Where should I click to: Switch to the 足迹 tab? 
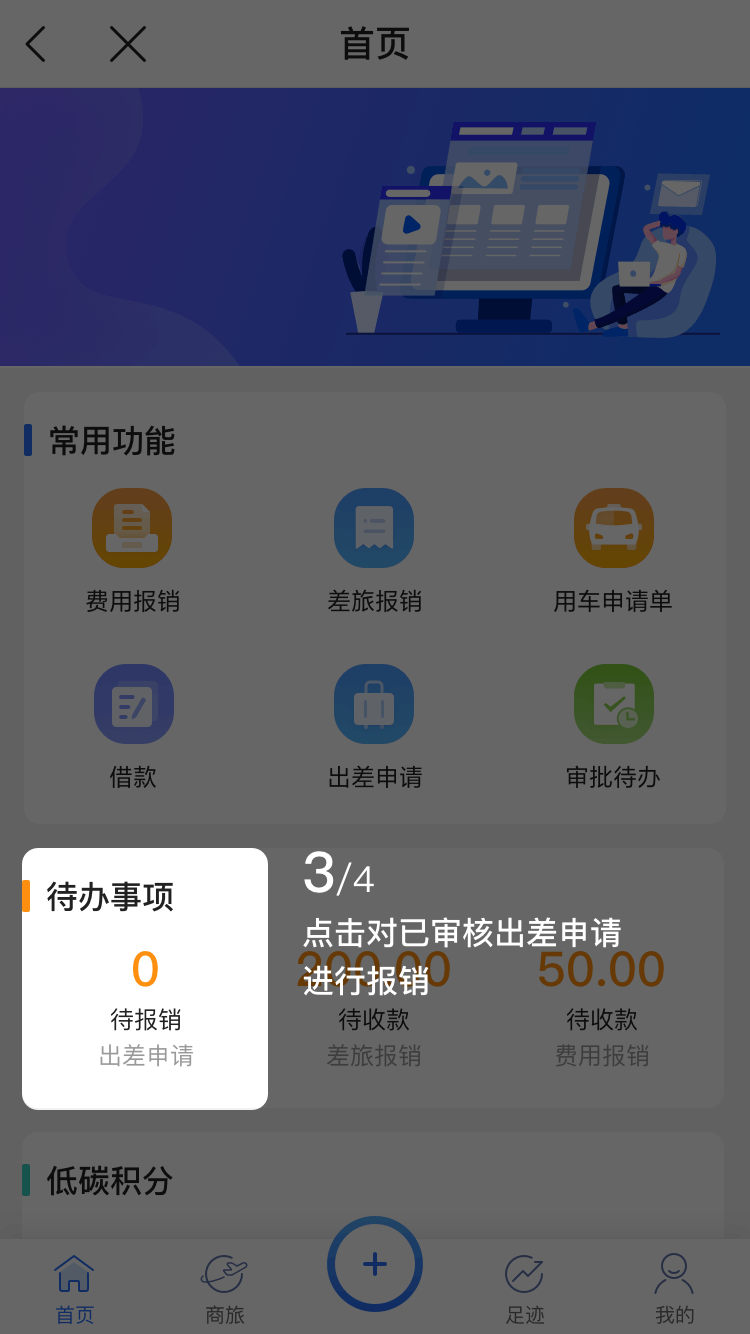pos(524,1288)
